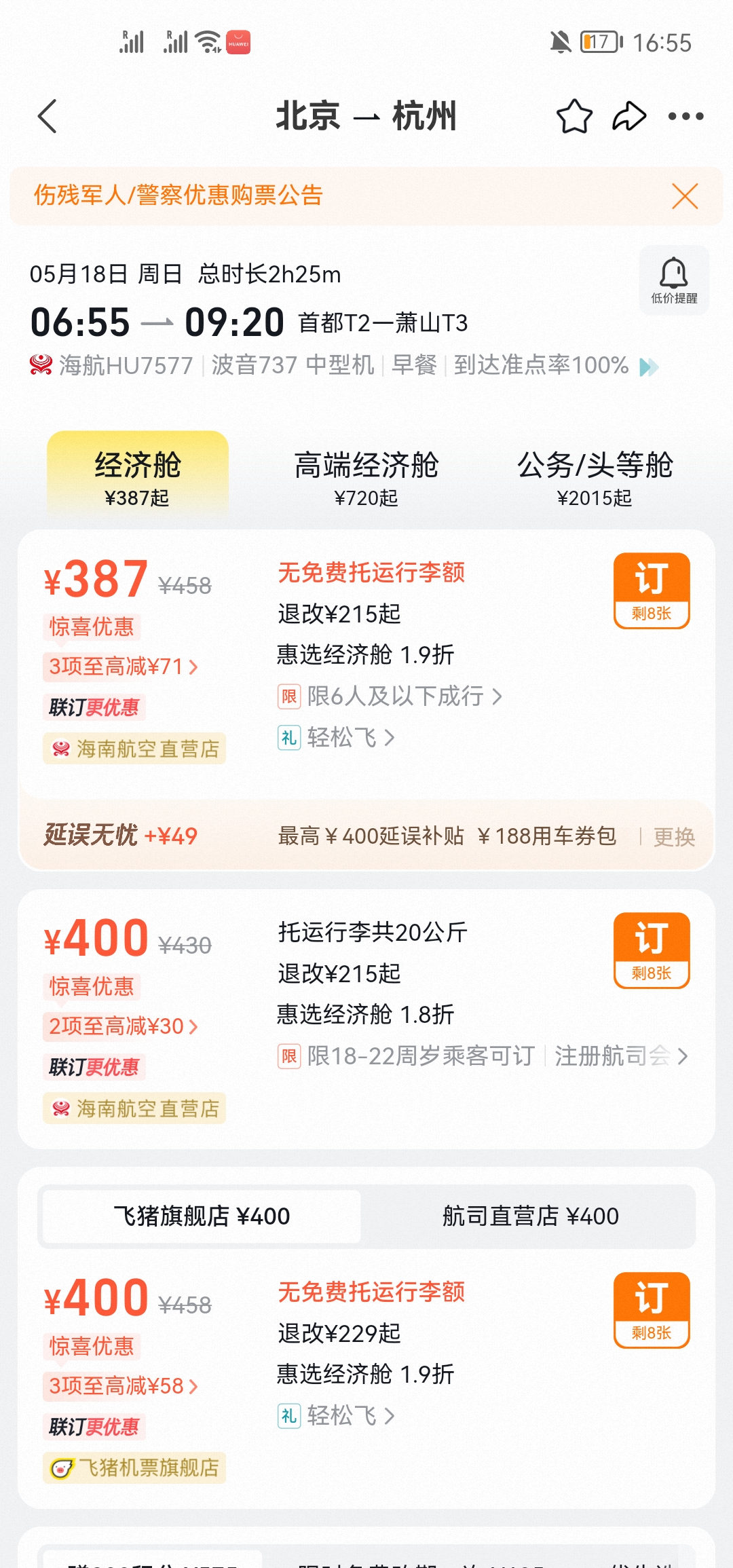The height and width of the screenshot is (1568, 733).
Task: Share this flight
Action: (x=629, y=116)
